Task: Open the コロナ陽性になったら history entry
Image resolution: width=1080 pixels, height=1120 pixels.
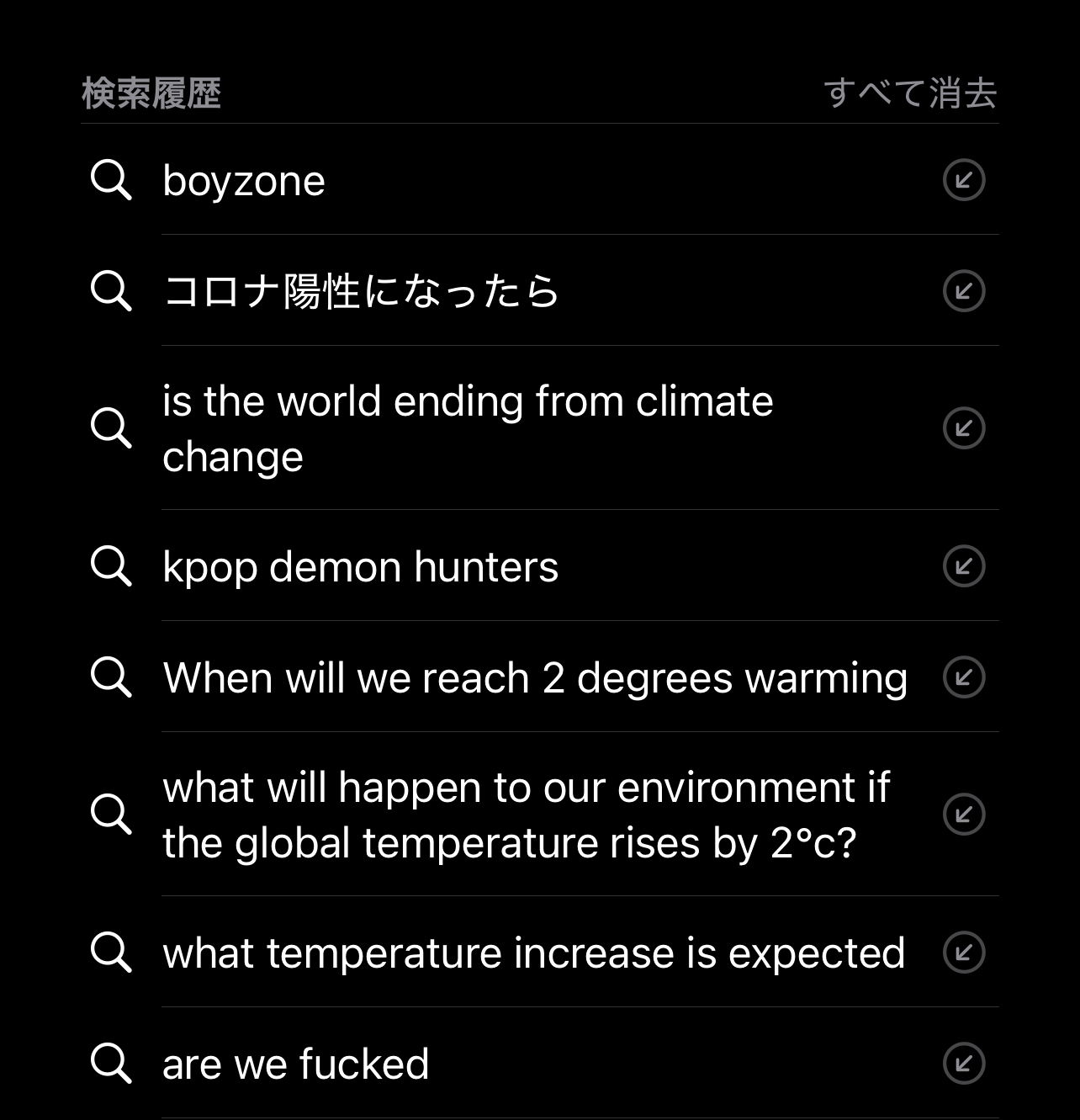Action: tap(361, 291)
